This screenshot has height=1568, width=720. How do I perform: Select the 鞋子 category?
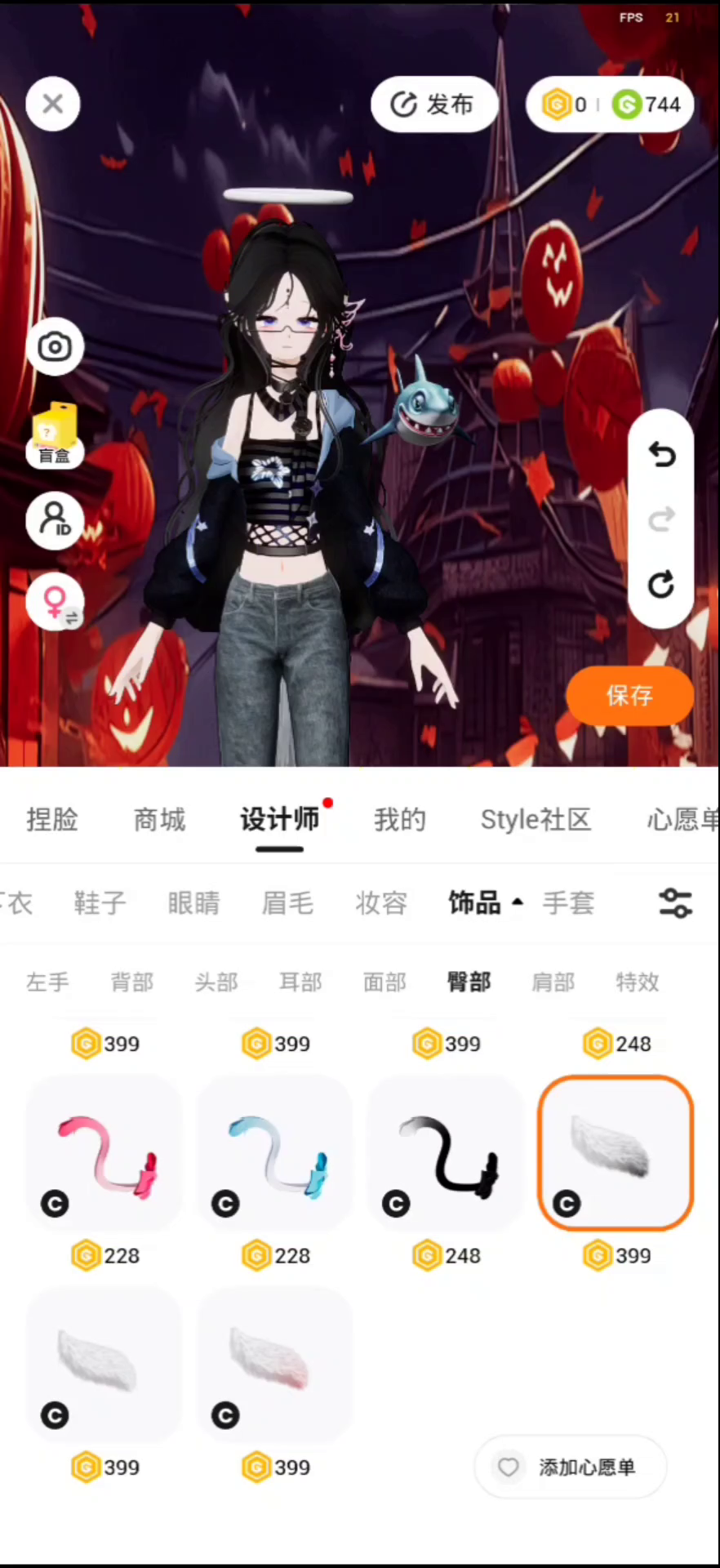[100, 903]
